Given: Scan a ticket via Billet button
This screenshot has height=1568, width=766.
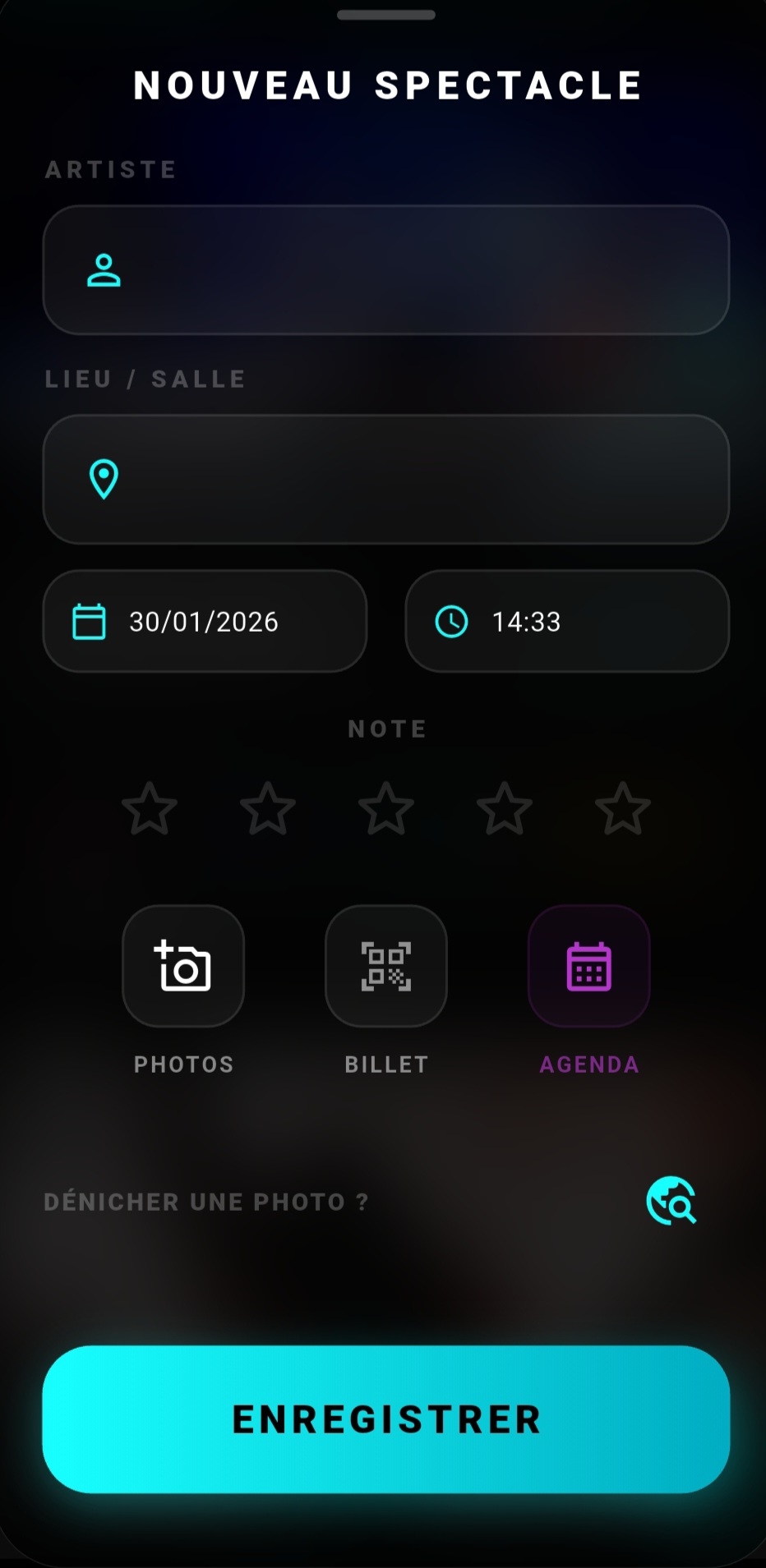Looking at the screenshot, I should [x=386, y=966].
